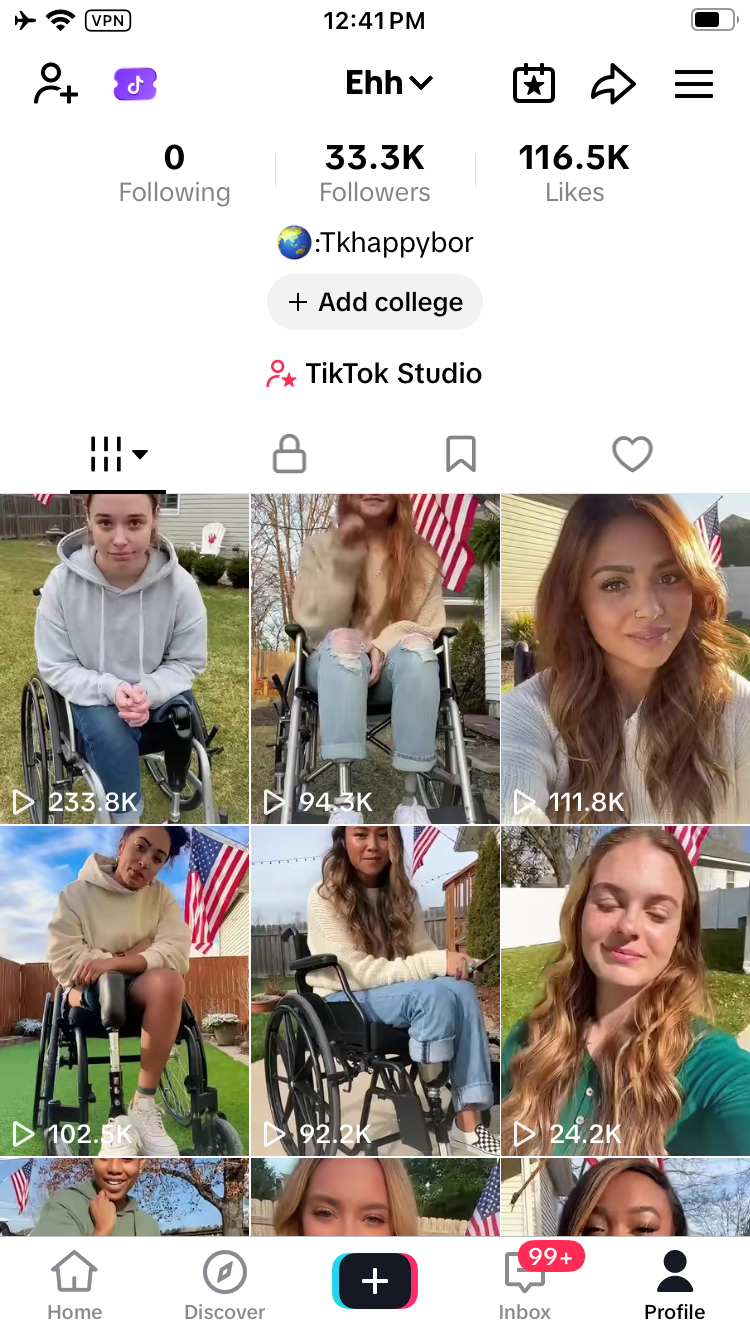This screenshot has width=750, height=1334.
Task: Expand the Ehh account switcher
Action: pos(388,84)
